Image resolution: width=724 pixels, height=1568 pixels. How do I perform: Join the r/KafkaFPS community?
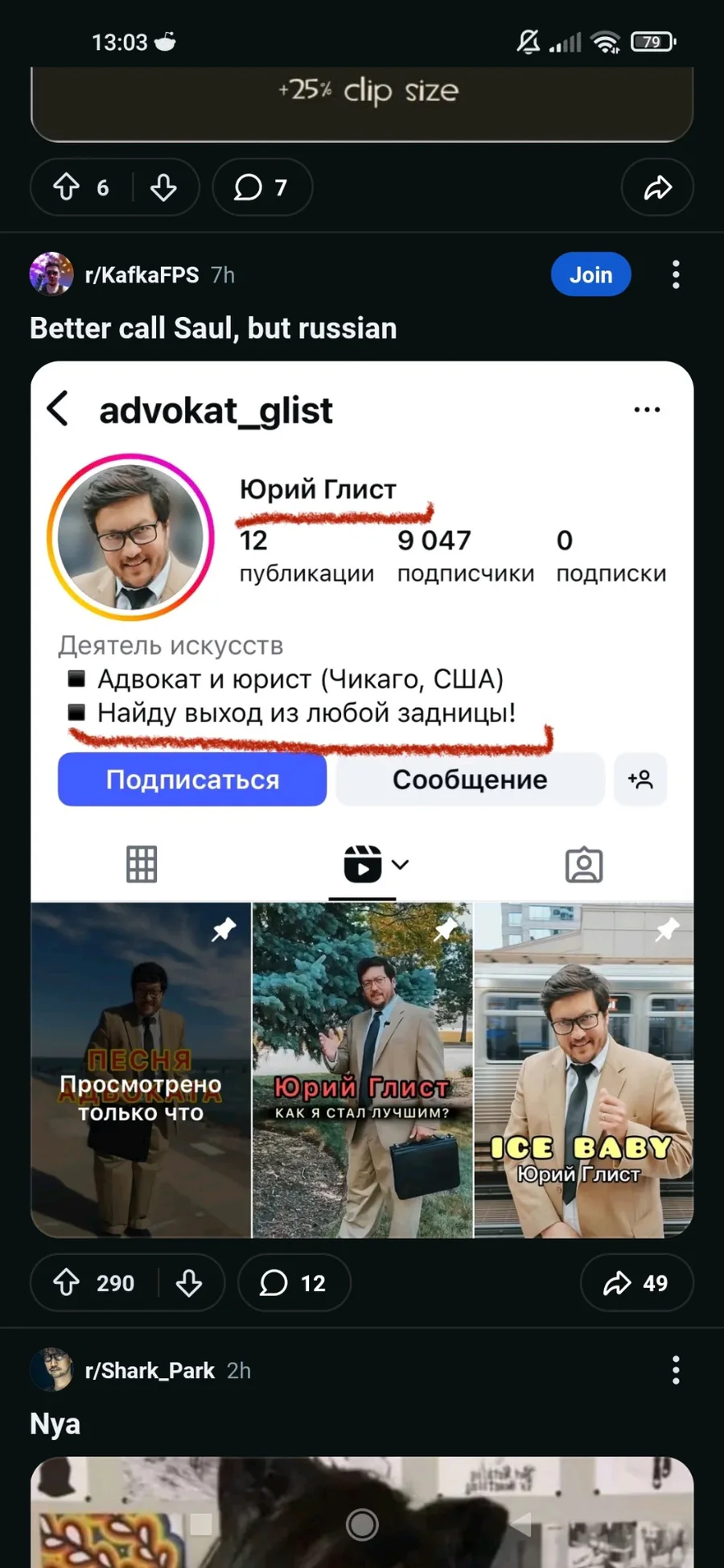pyautogui.click(x=590, y=274)
